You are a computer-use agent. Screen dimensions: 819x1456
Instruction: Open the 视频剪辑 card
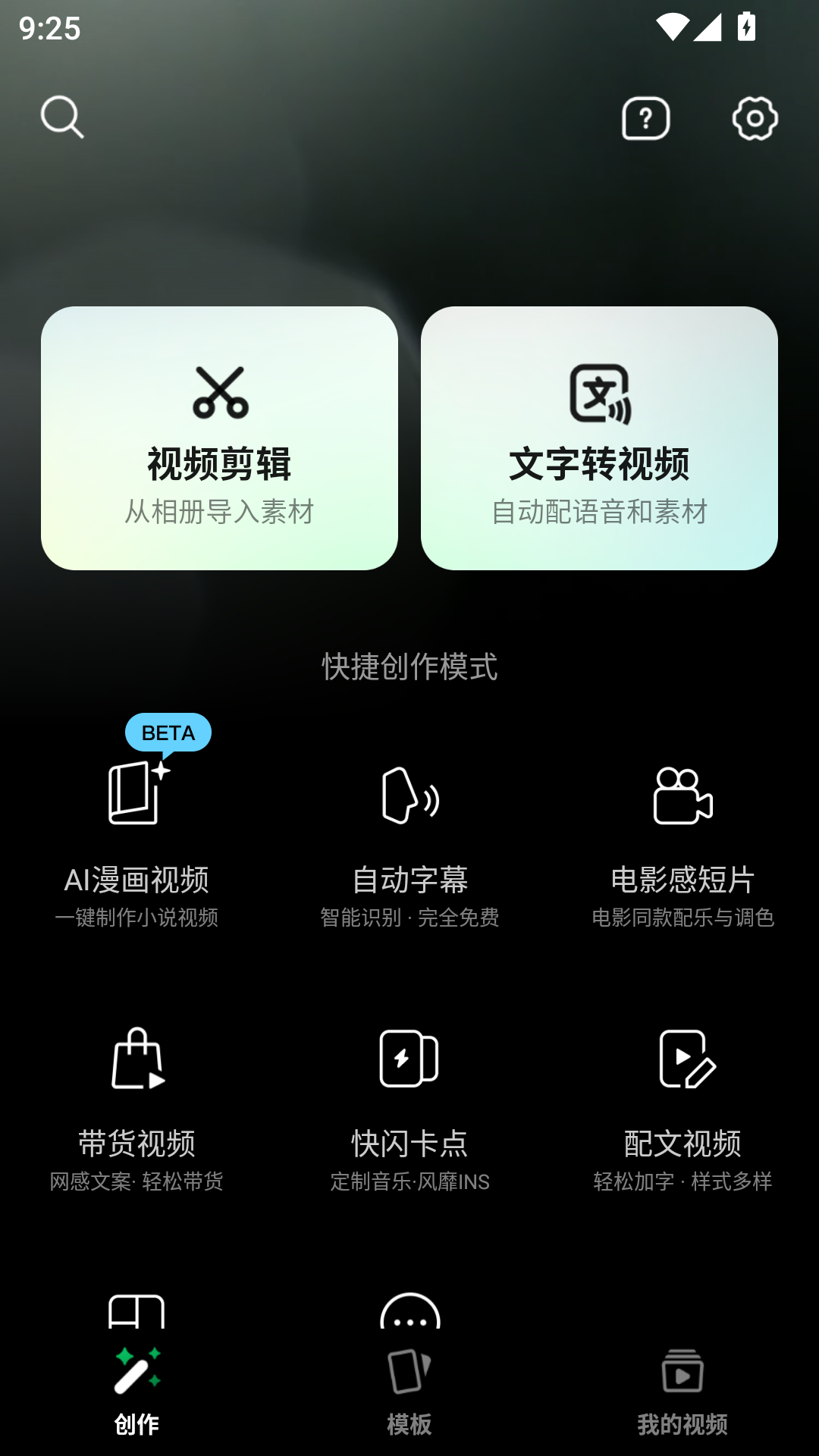coord(219,438)
